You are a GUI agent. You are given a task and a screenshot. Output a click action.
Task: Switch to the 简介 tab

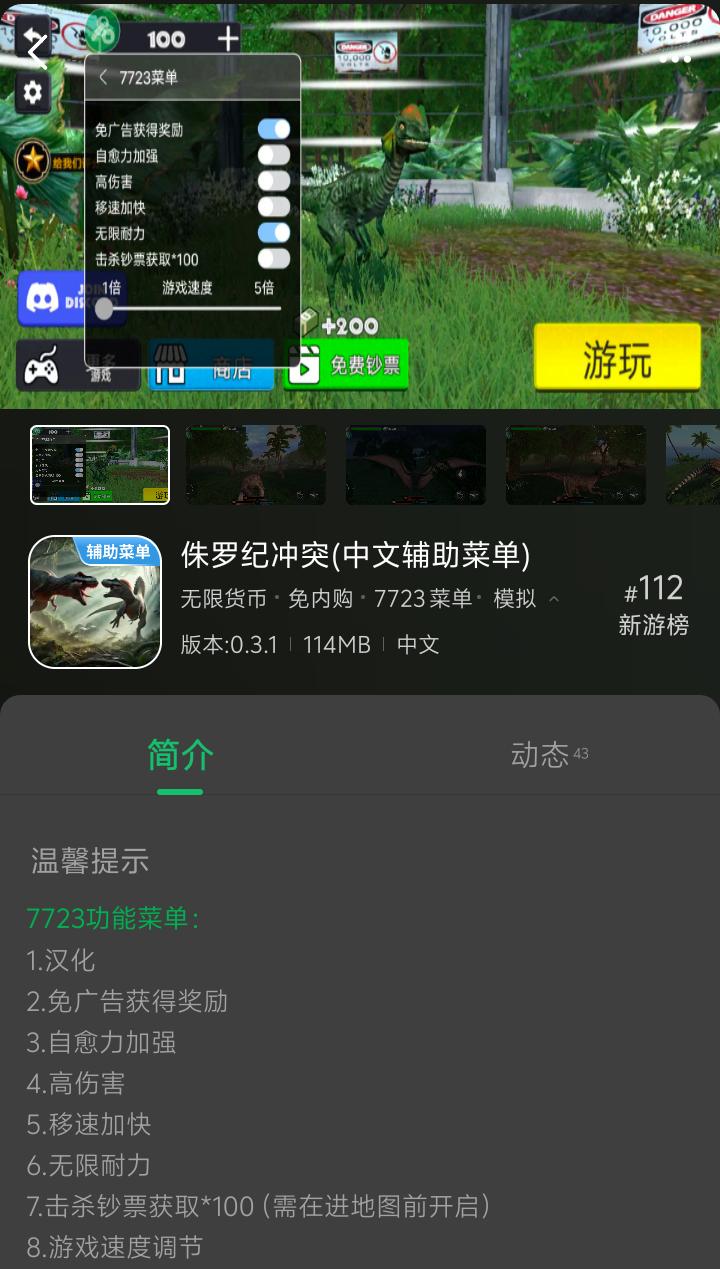coord(180,755)
